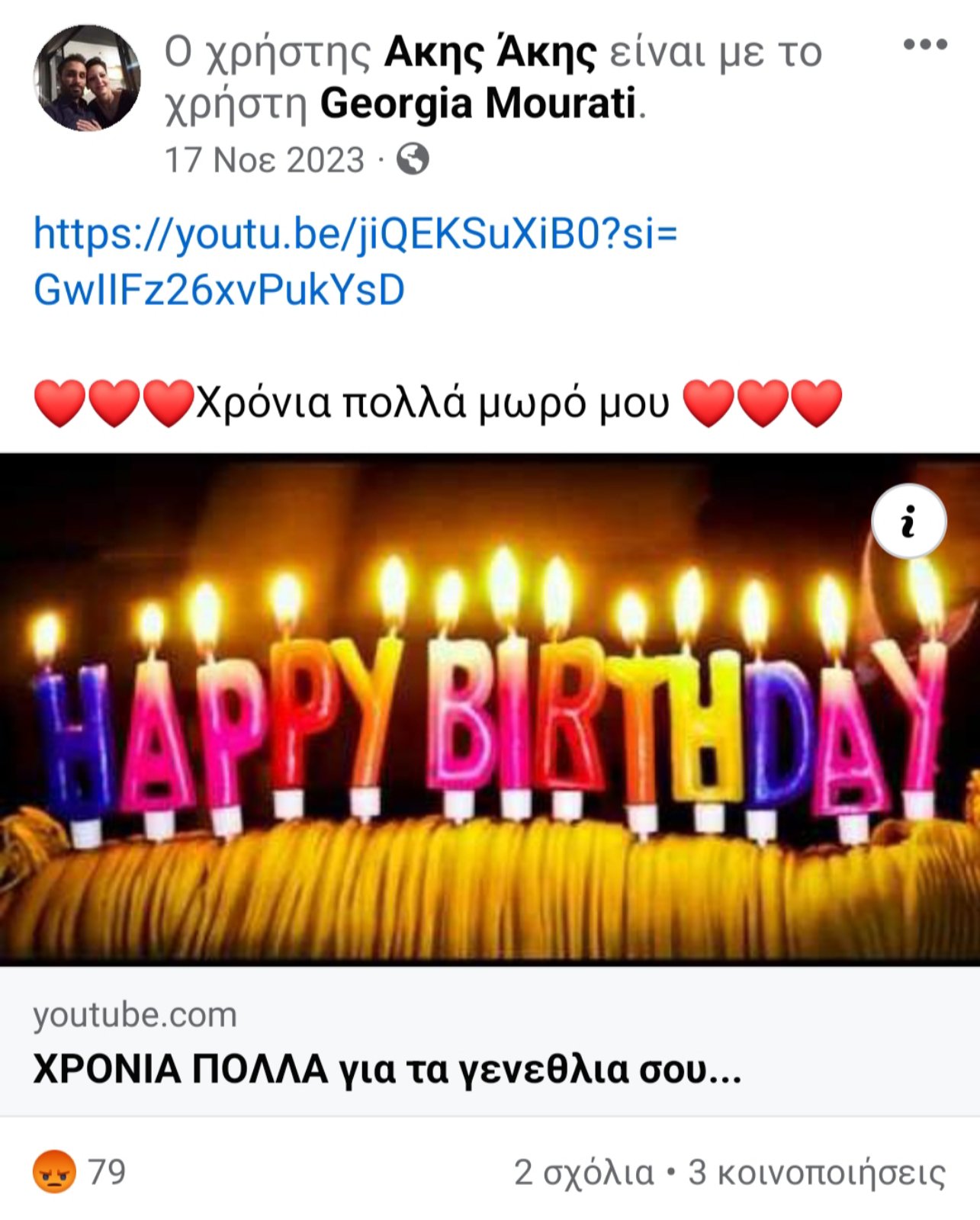This screenshot has width=980, height=1220.
Task: Open the youtu.be link in the post
Action: coord(355,261)
